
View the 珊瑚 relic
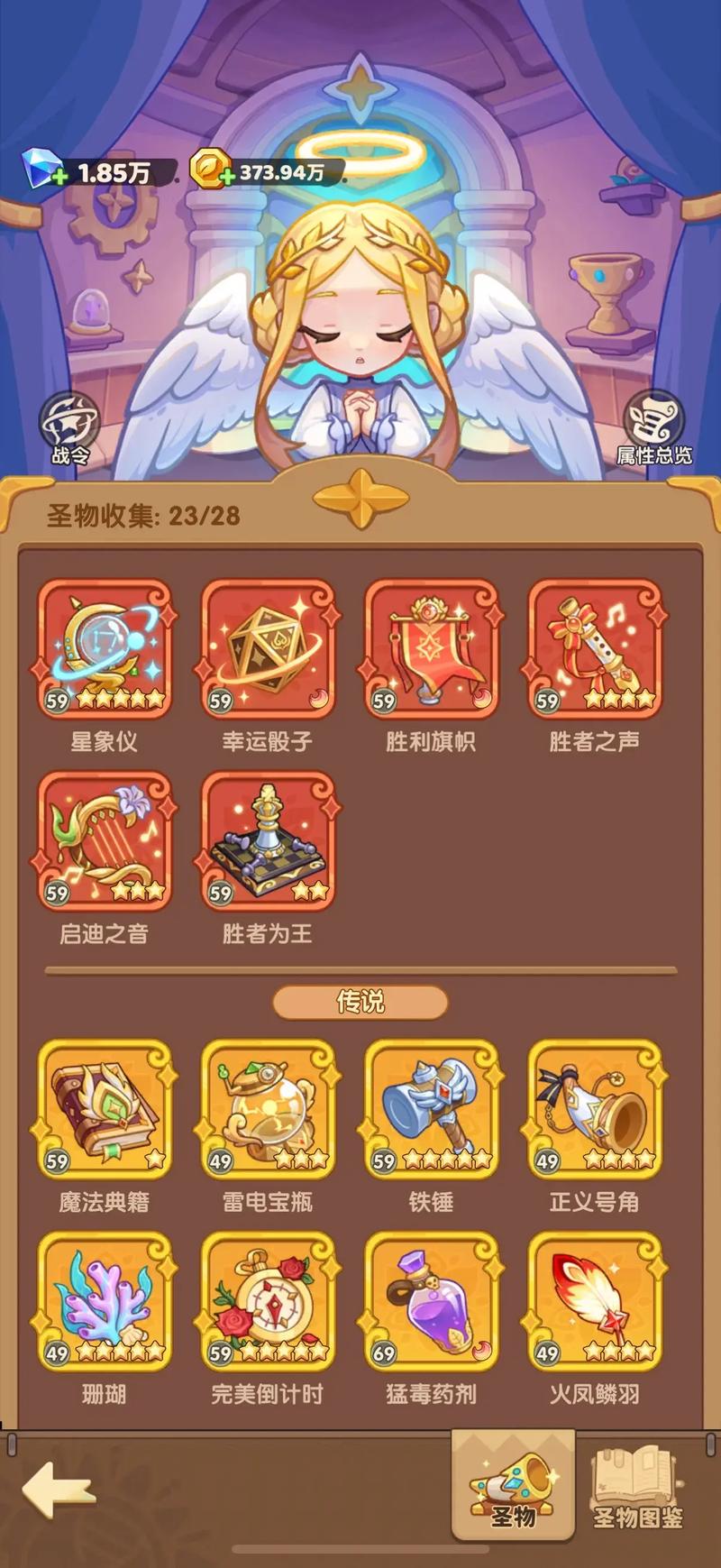click(x=105, y=1302)
